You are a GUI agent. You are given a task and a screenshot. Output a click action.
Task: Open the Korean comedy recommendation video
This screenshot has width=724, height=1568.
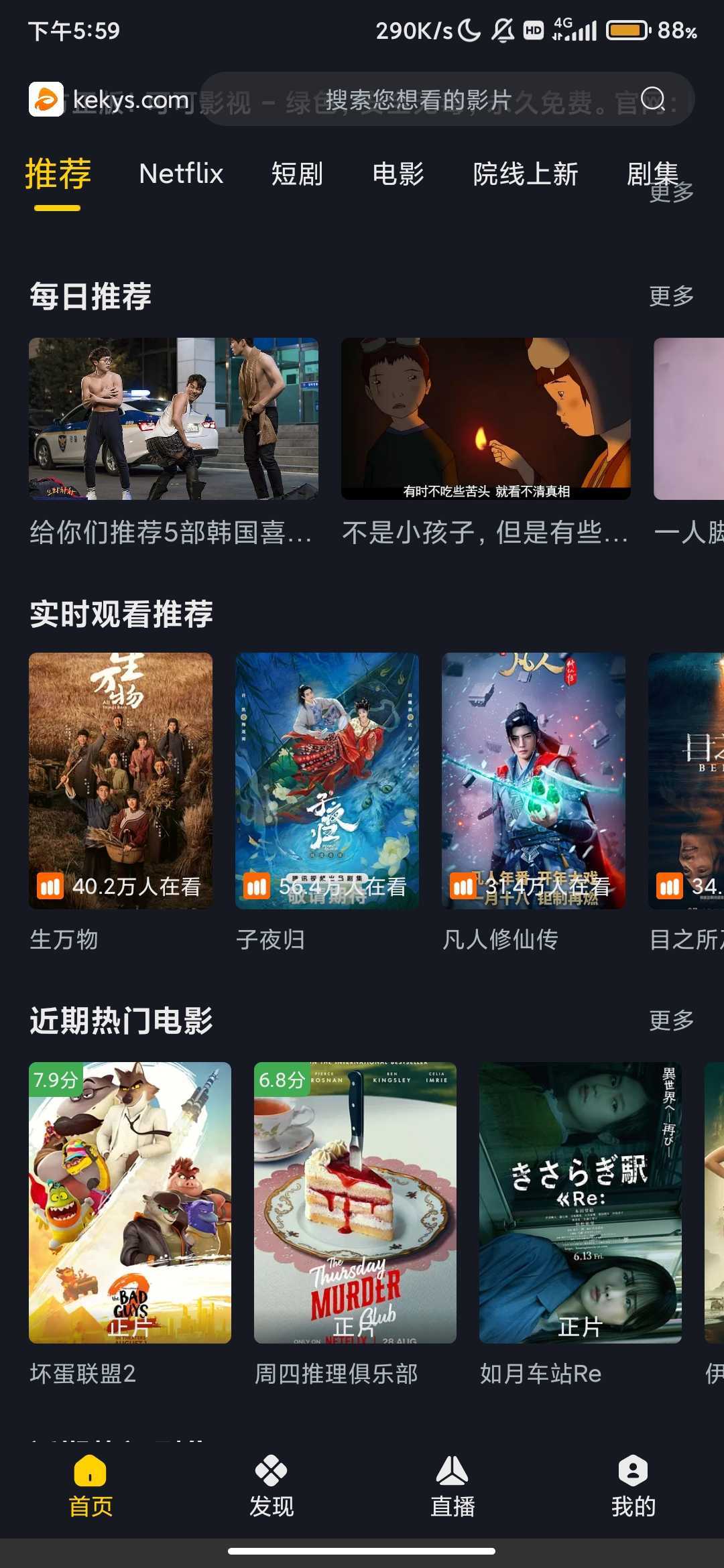click(x=173, y=419)
